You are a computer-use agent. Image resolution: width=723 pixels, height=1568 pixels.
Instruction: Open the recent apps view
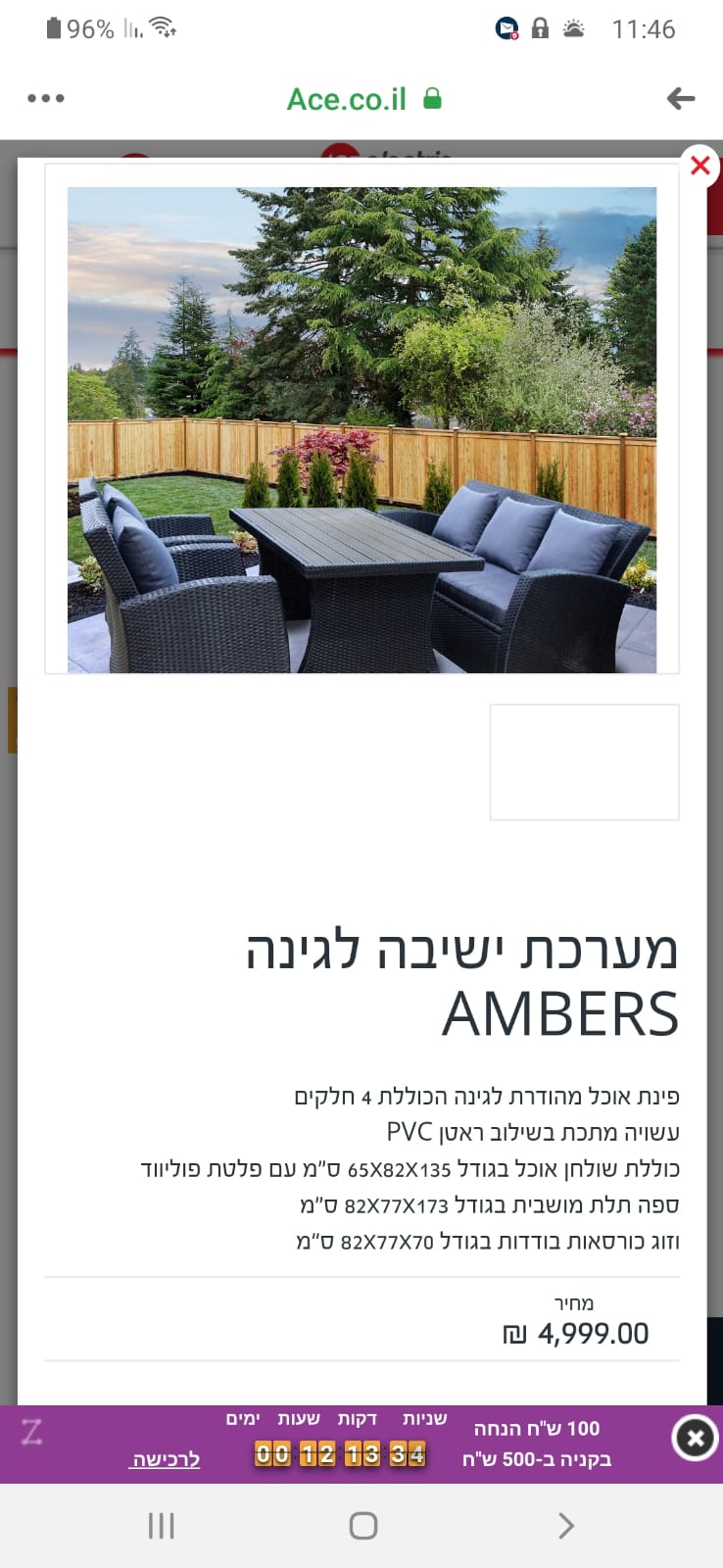pyautogui.click(x=161, y=1526)
